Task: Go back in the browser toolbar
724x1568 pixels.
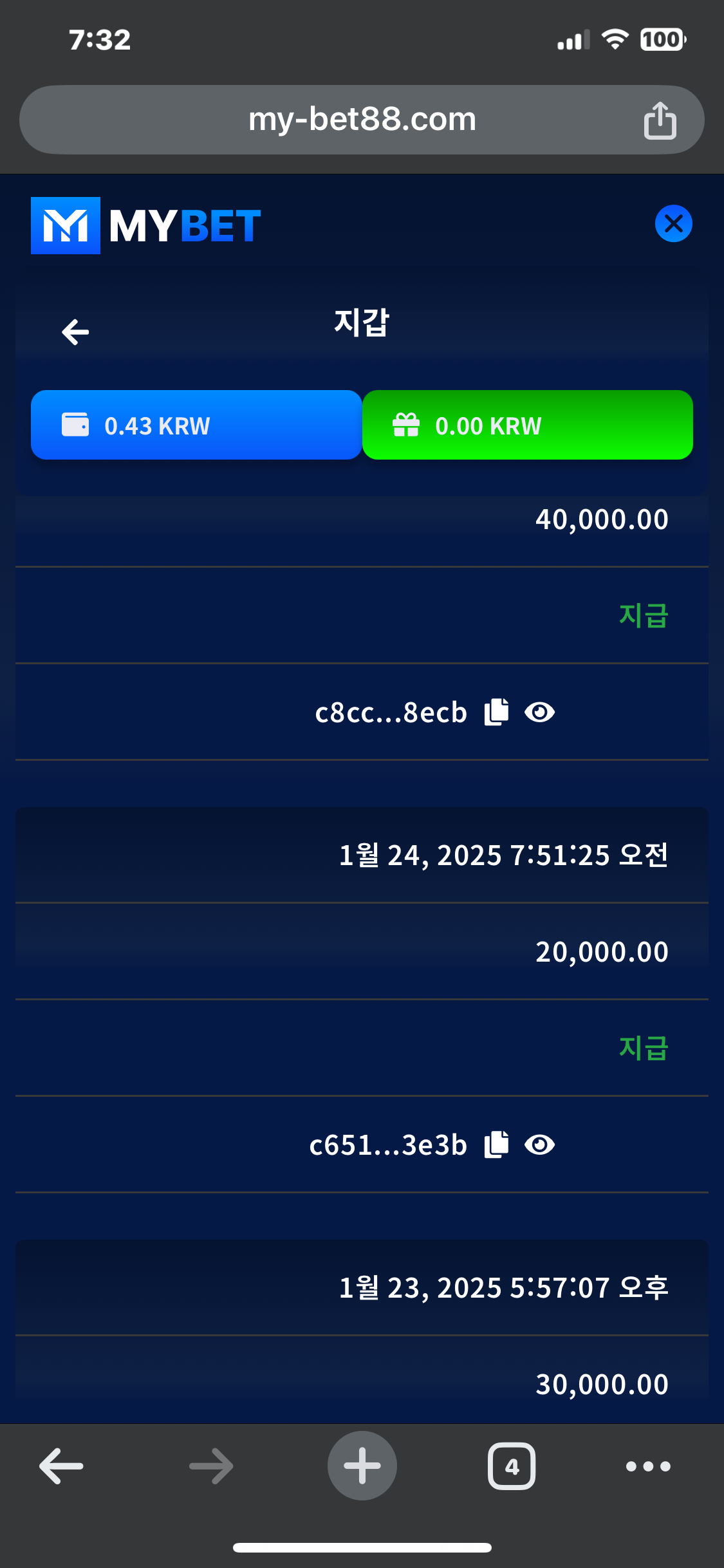Action: (61, 1466)
